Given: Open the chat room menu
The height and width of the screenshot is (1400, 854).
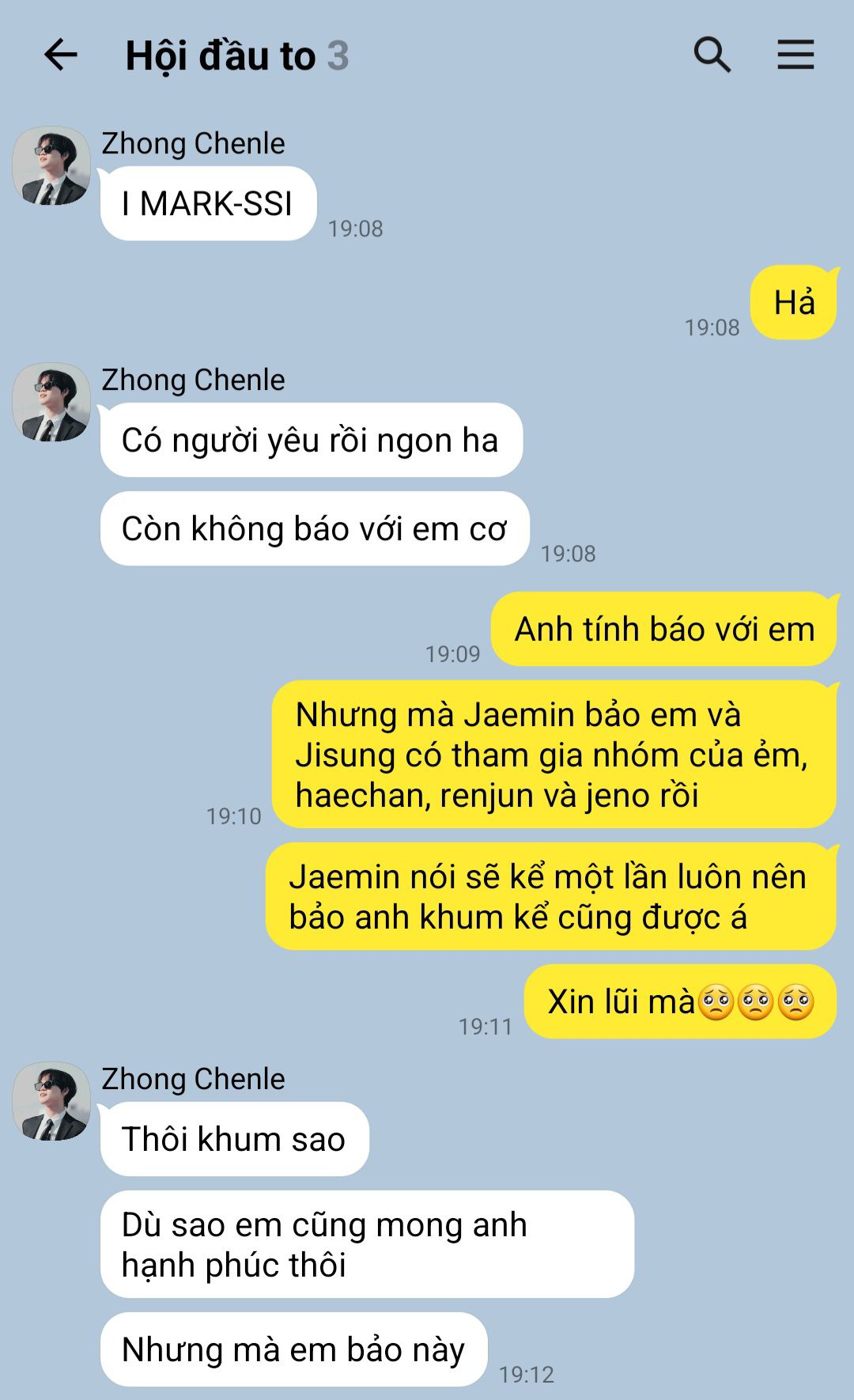Looking at the screenshot, I should (x=795, y=55).
